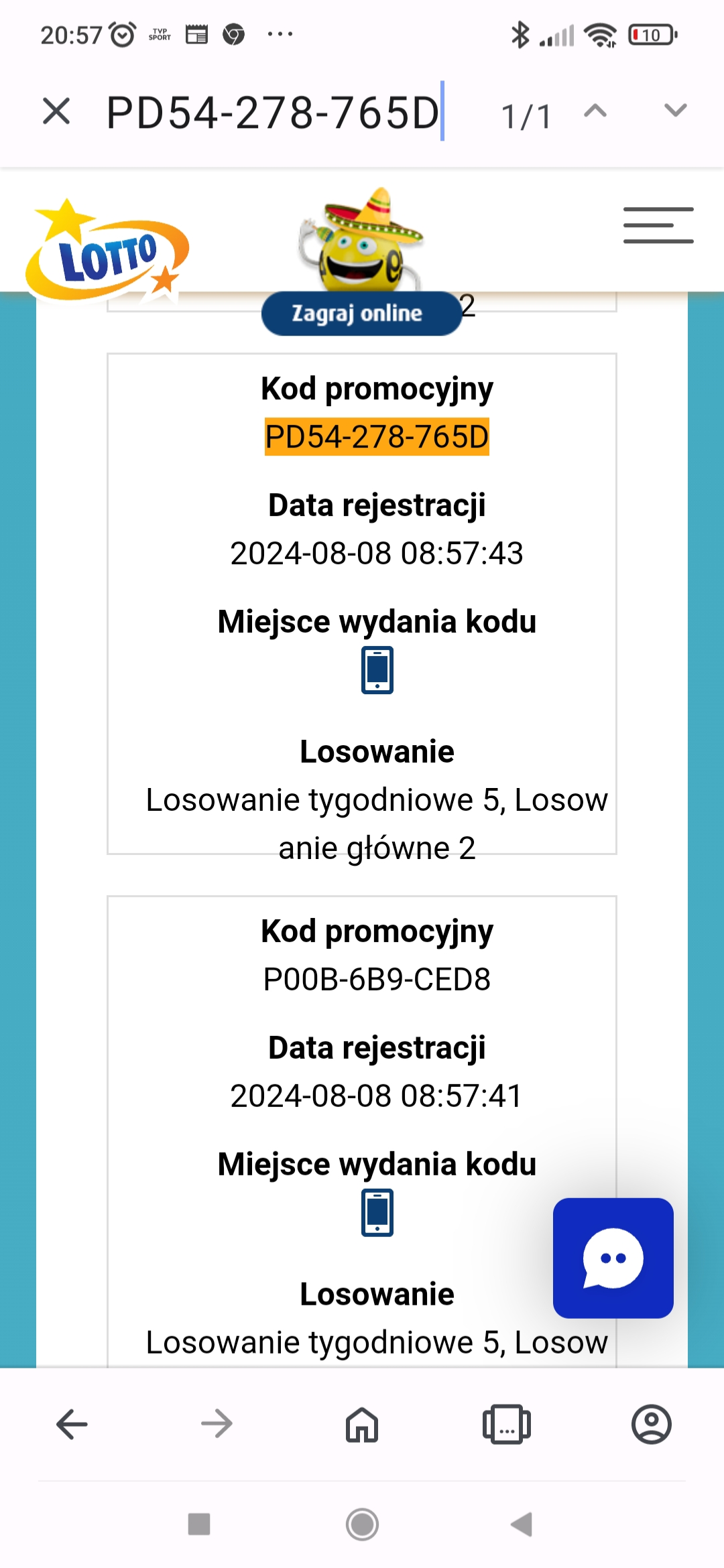Viewport: 724px width, 1568px height.
Task: Jump to the next search match
Action: [675, 111]
